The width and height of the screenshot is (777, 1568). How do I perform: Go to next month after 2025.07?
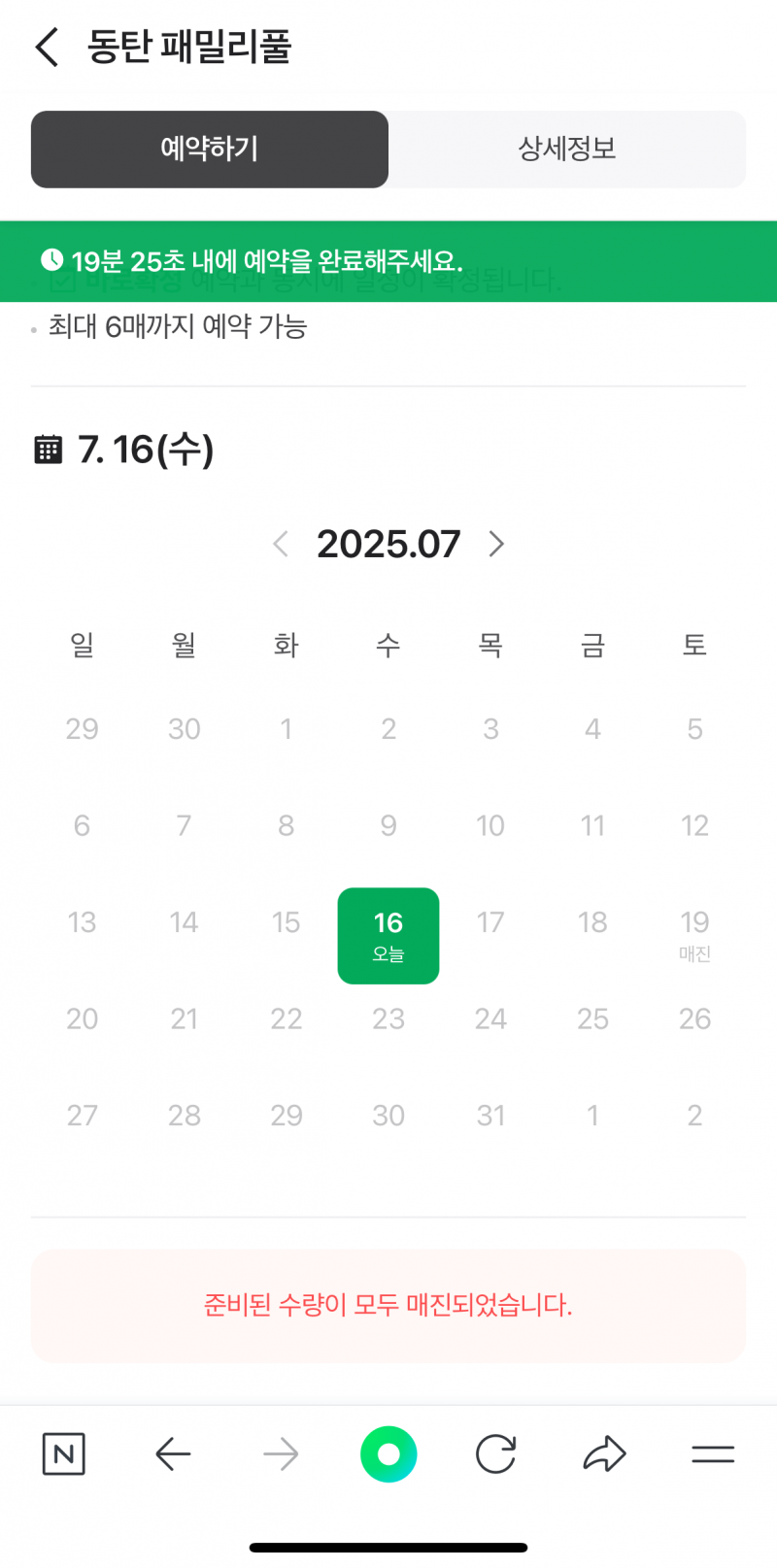coord(496,544)
